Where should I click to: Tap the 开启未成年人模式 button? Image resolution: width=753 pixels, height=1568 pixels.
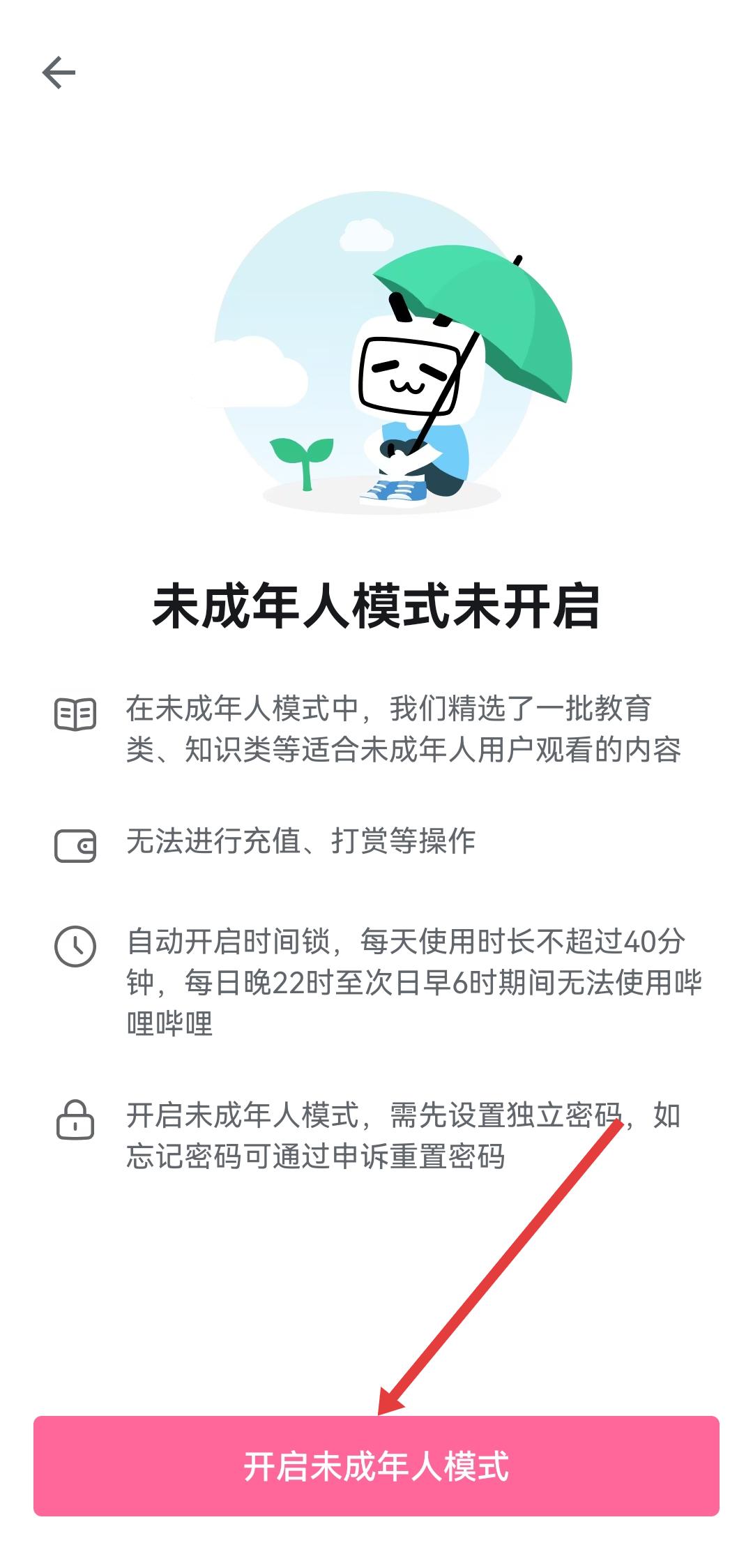tap(376, 1466)
